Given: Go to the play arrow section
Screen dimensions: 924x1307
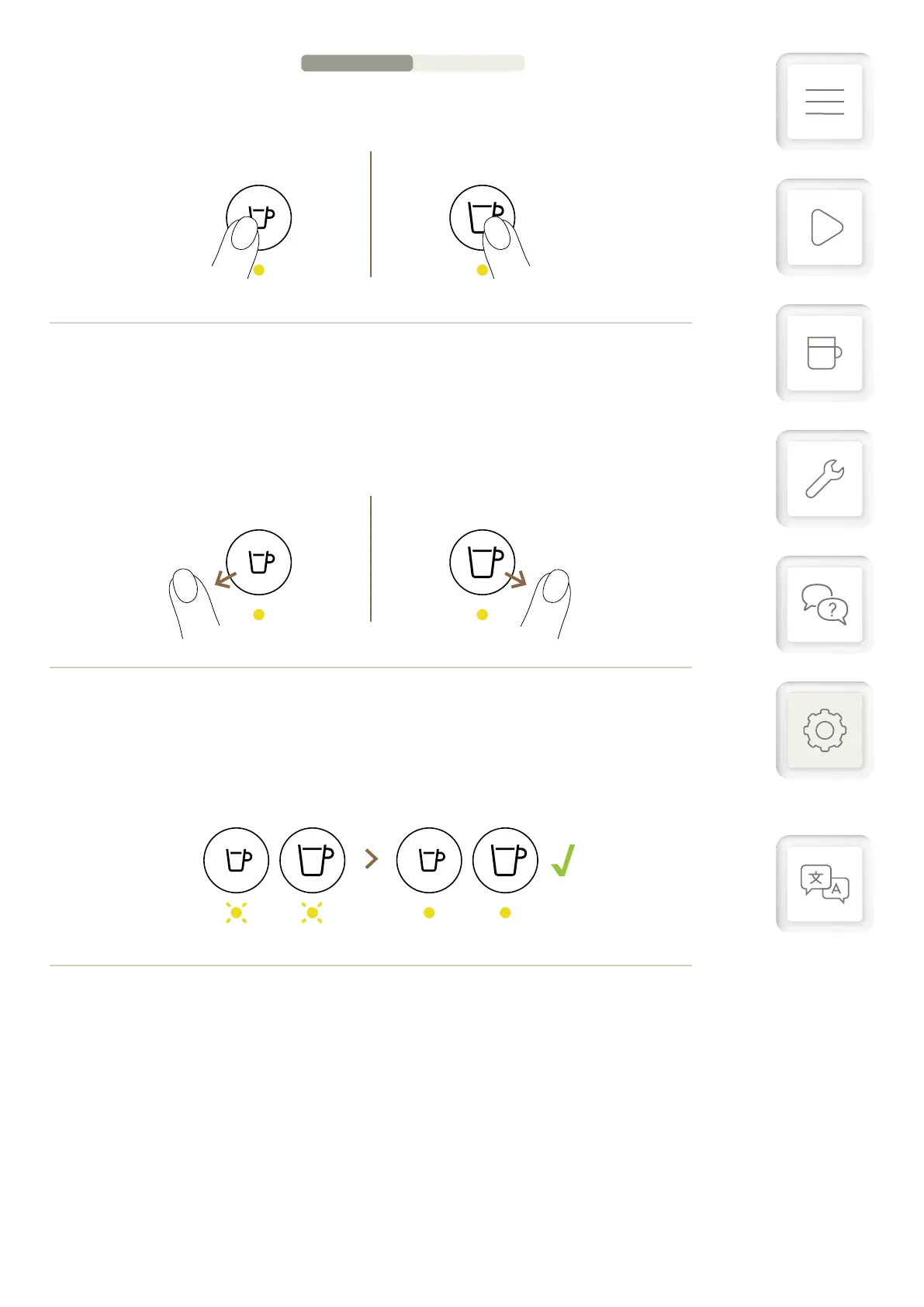Looking at the screenshot, I should (824, 227).
